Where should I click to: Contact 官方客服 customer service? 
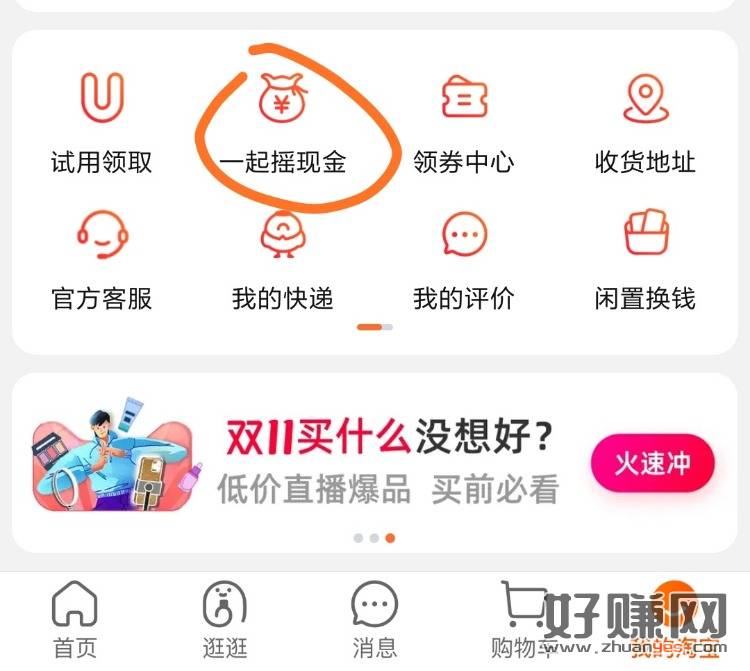pos(101,258)
